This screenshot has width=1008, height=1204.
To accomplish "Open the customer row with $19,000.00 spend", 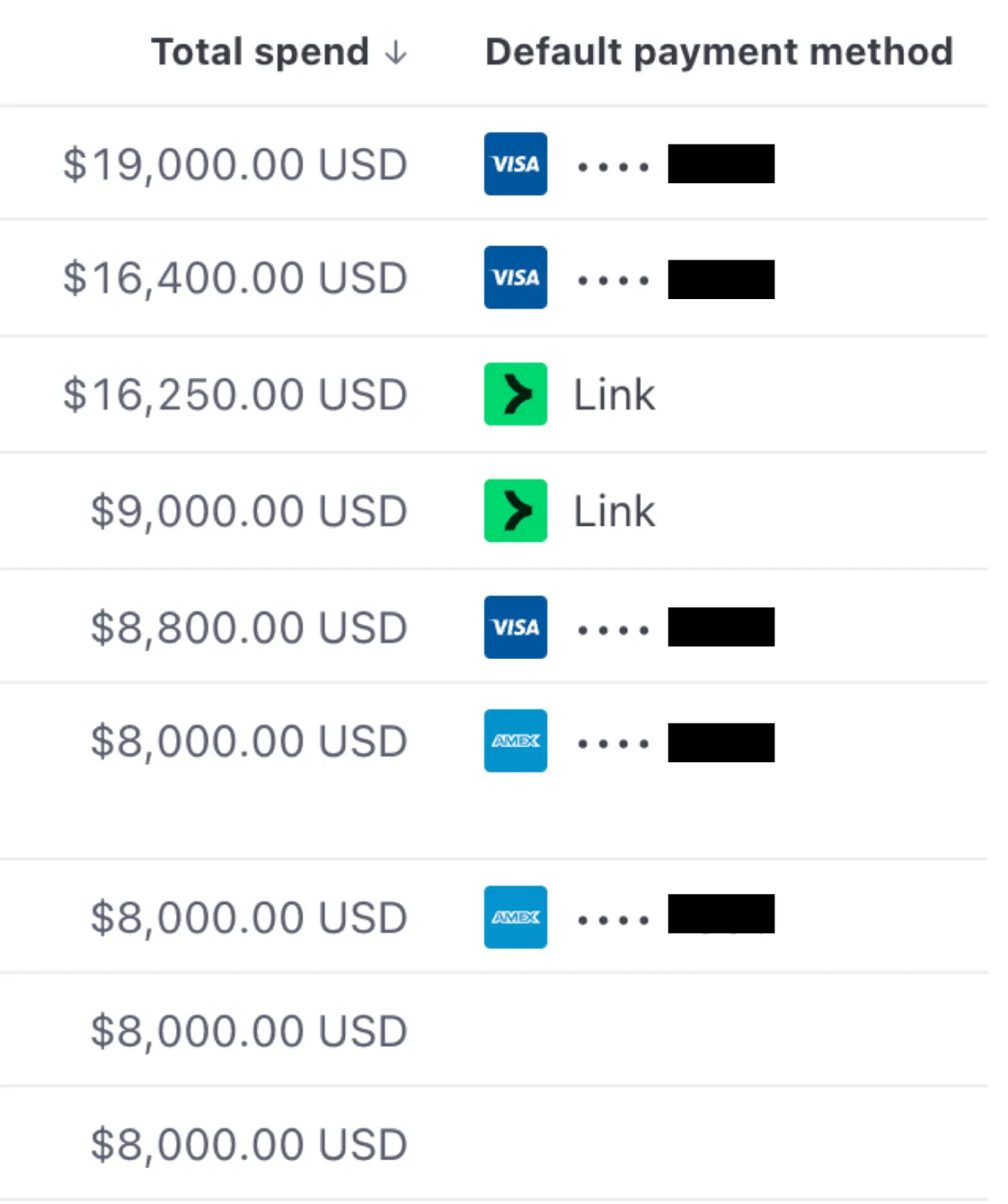I will point(235,165).
